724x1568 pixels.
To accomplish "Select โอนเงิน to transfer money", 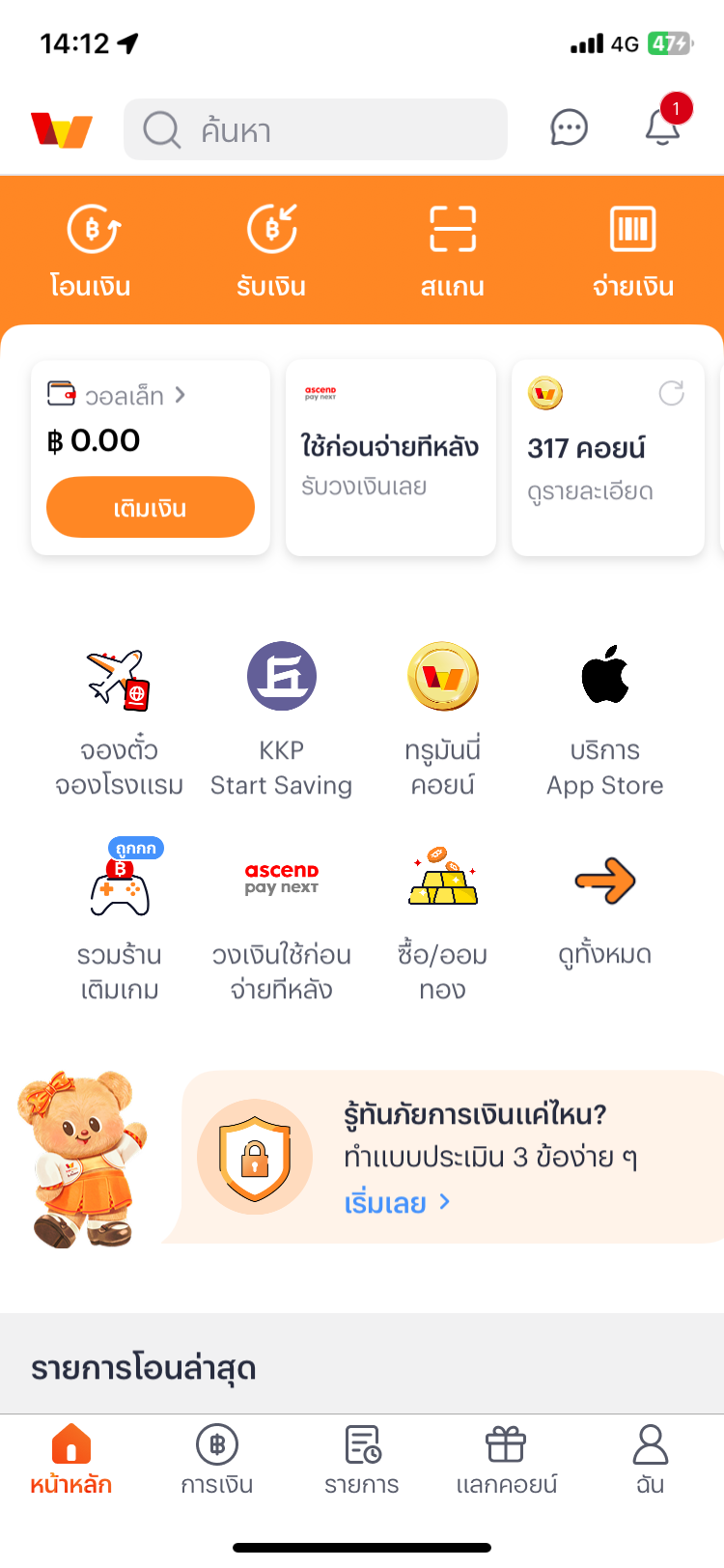I will click(91, 250).
